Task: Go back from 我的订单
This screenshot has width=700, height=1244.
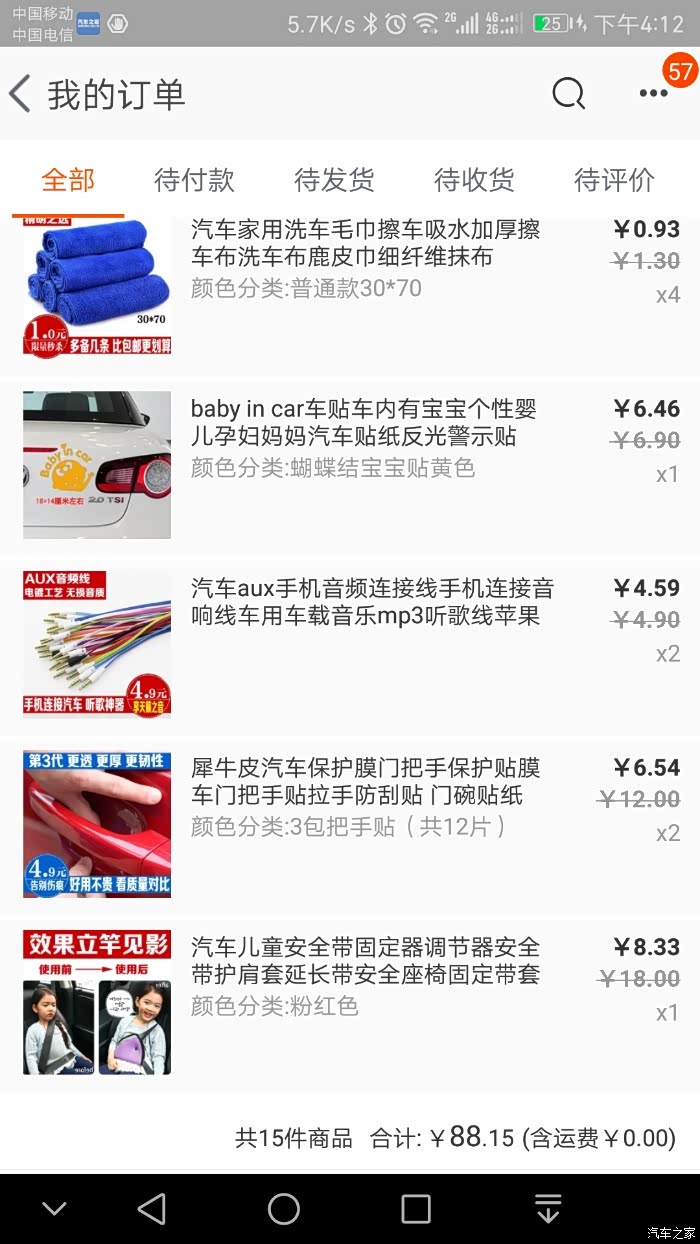Action: [x=22, y=95]
